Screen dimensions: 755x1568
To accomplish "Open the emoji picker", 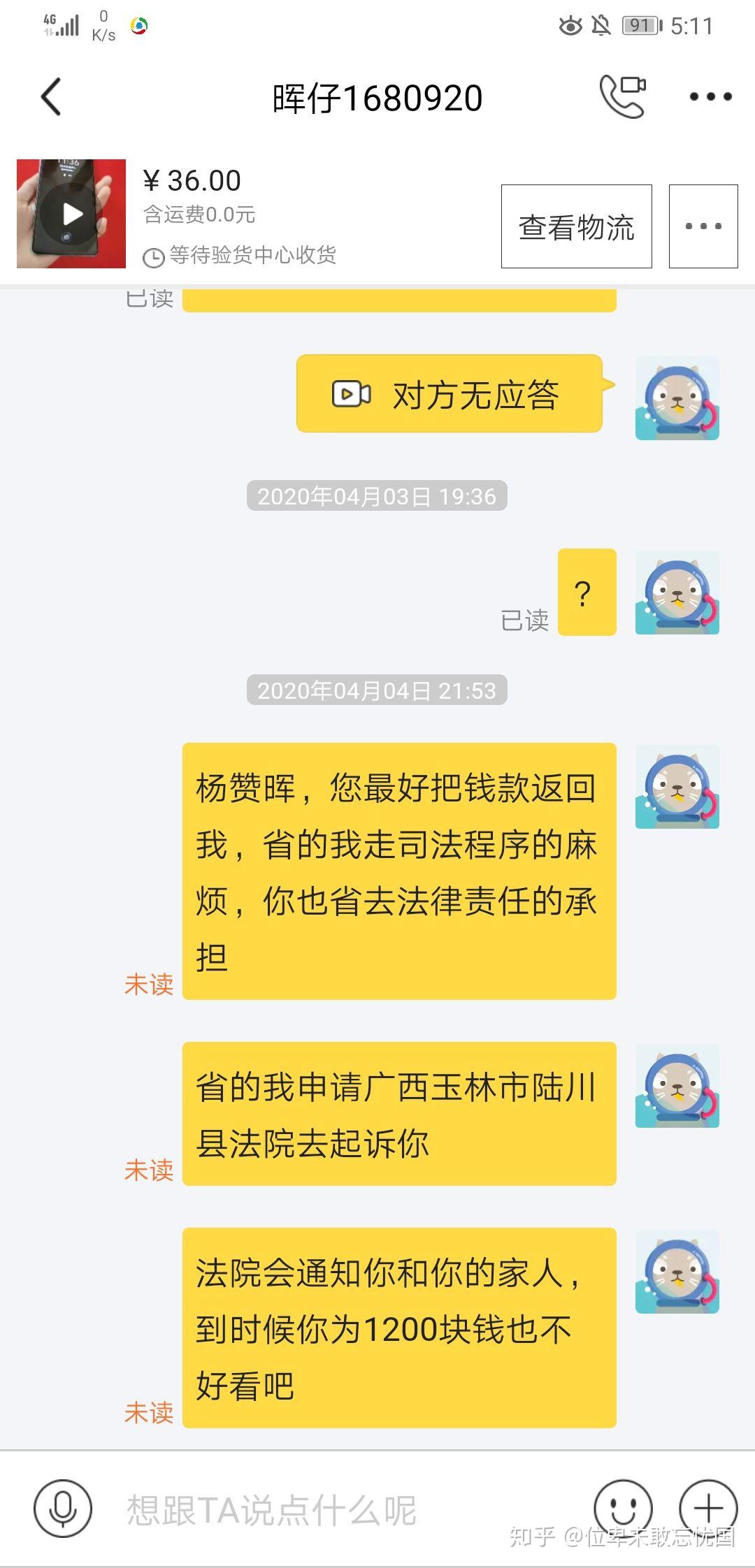I will coord(623,1508).
